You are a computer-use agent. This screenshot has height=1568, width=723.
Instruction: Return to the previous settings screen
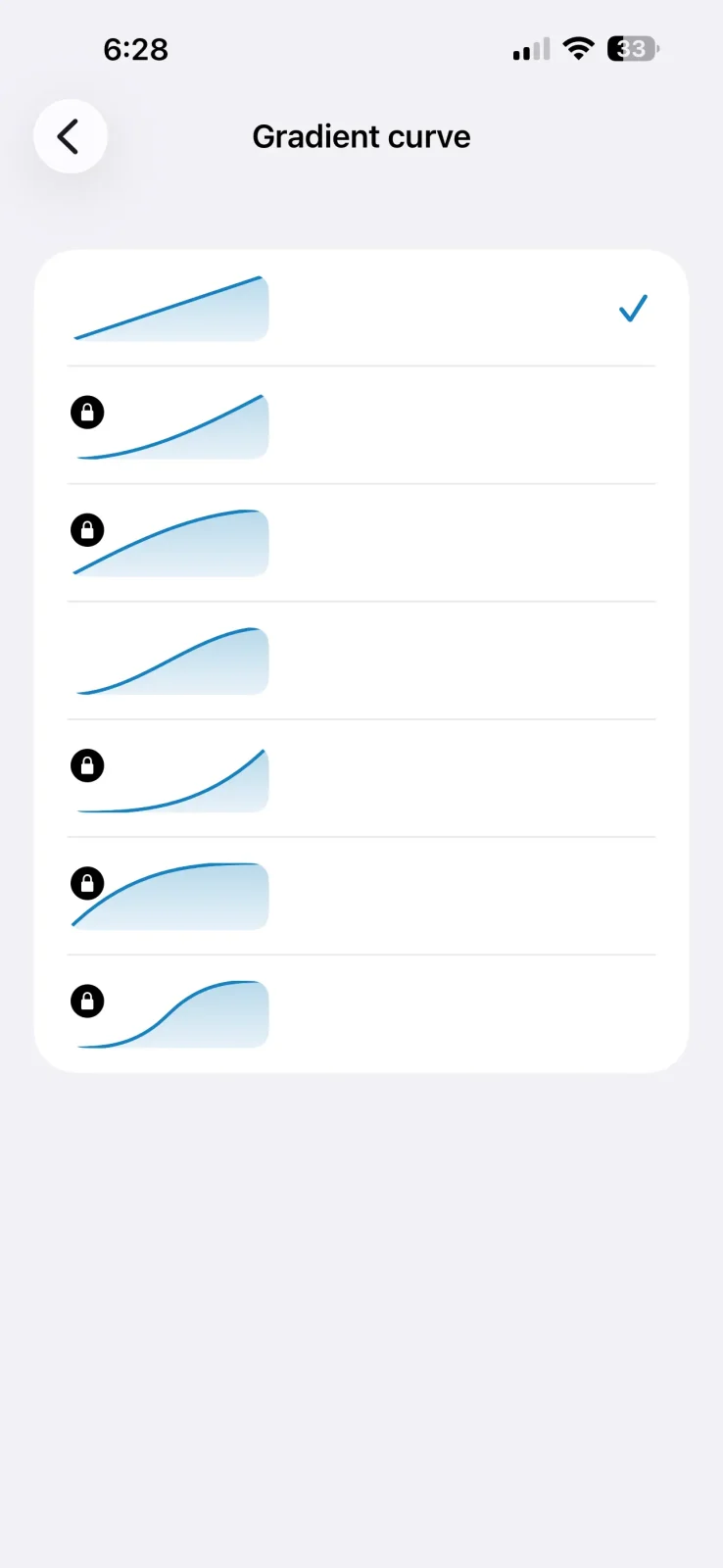[x=70, y=136]
